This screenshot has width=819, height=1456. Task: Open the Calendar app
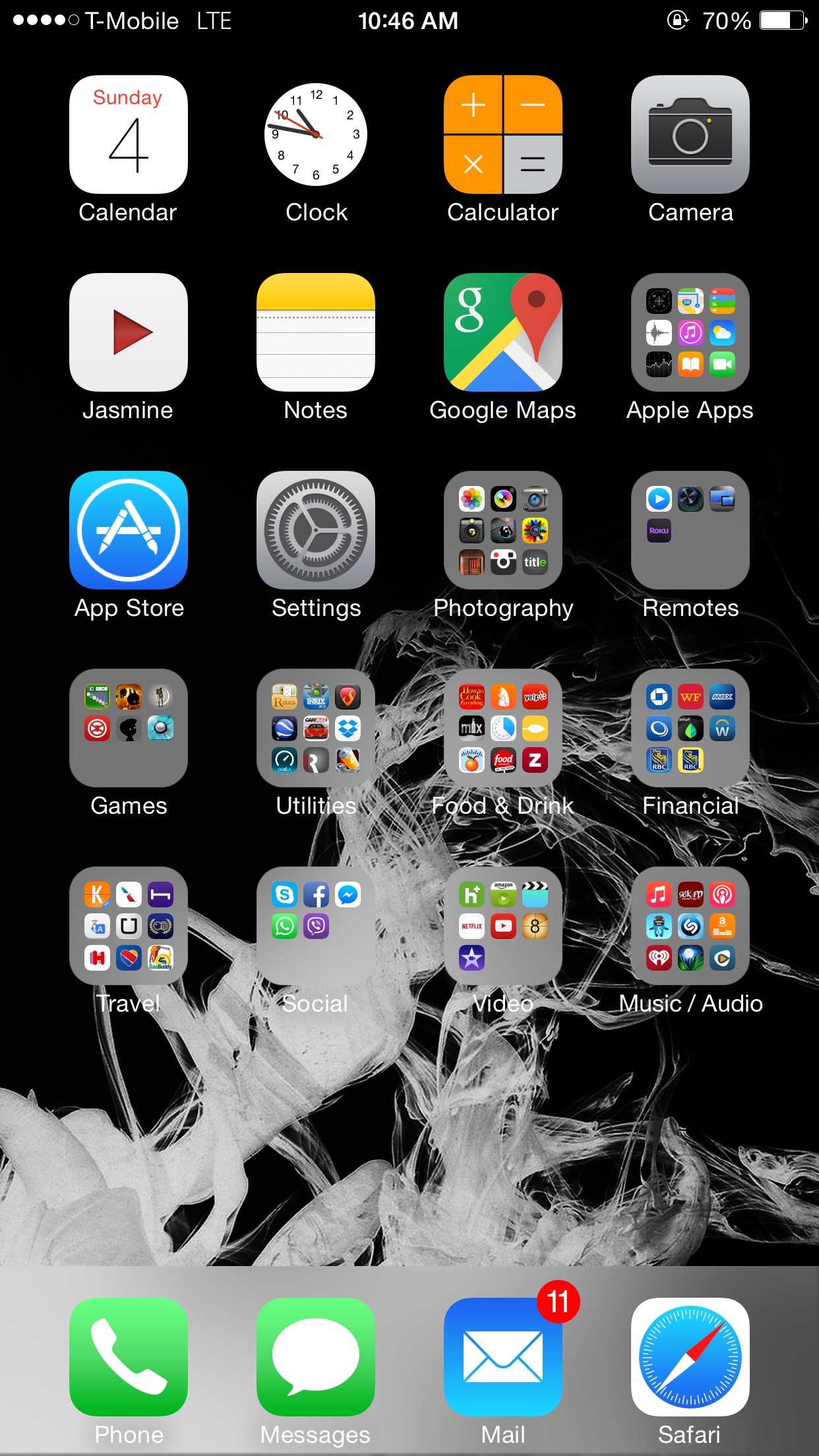pyautogui.click(x=129, y=135)
